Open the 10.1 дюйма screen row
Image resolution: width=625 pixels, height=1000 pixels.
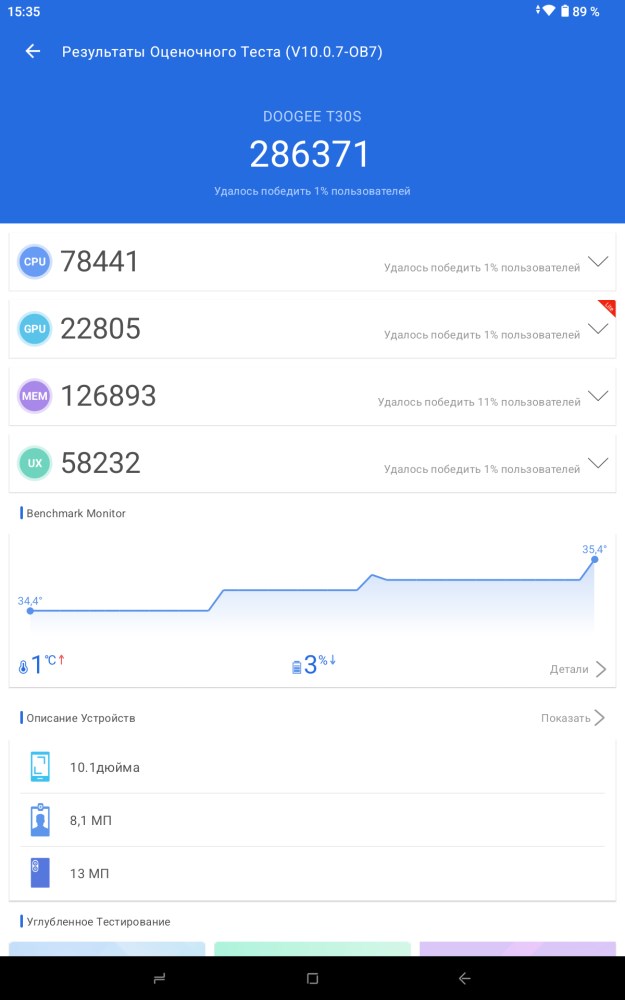(312, 767)
